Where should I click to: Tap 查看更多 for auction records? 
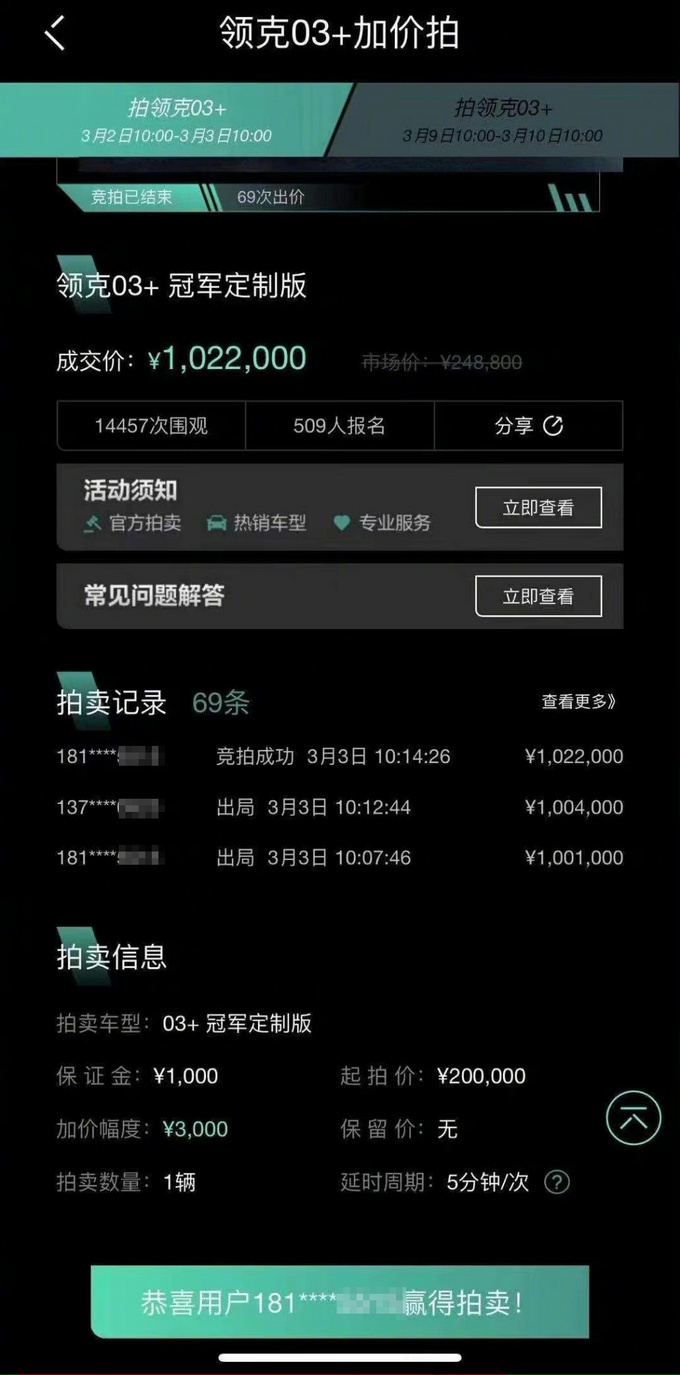click(x=579, y=702)
